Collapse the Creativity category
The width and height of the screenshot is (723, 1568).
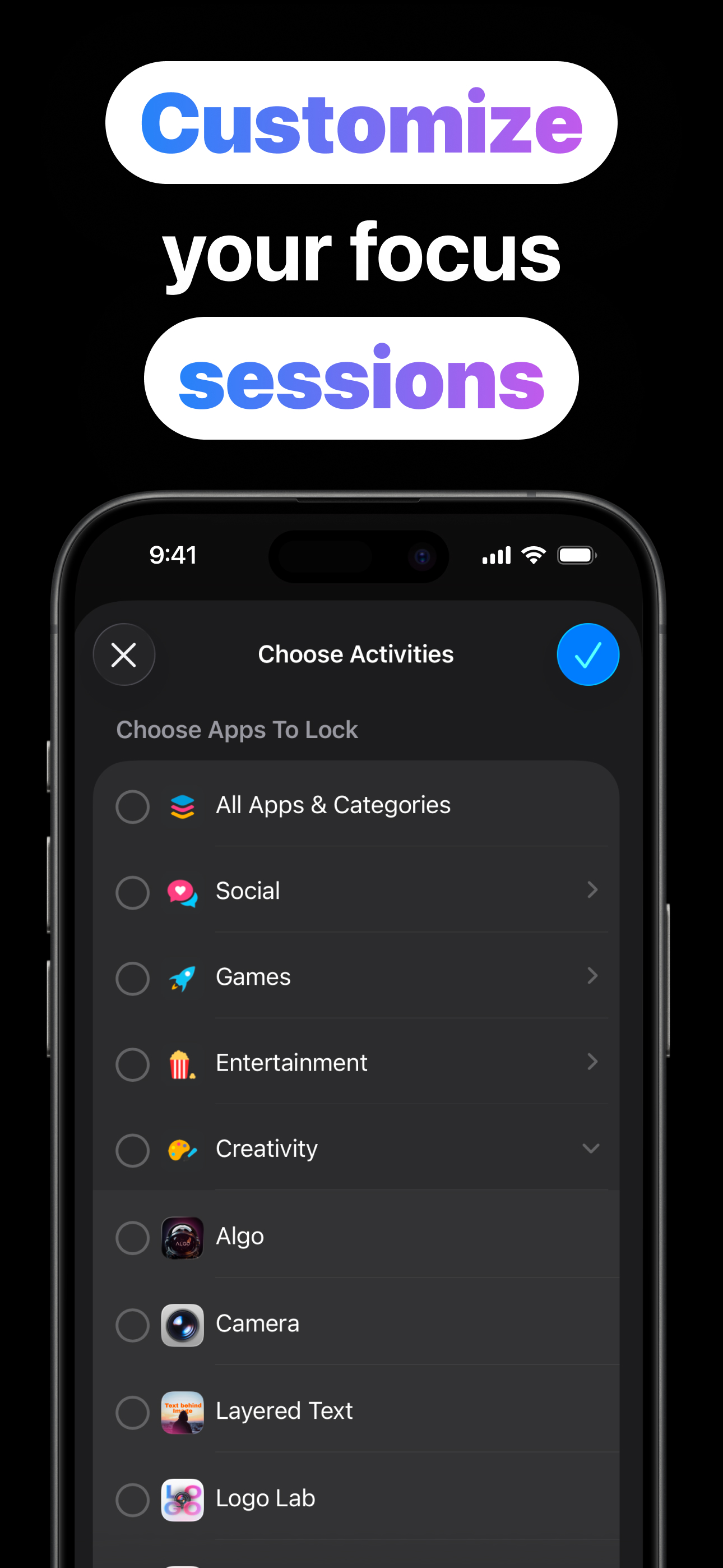pos(592,1149)
